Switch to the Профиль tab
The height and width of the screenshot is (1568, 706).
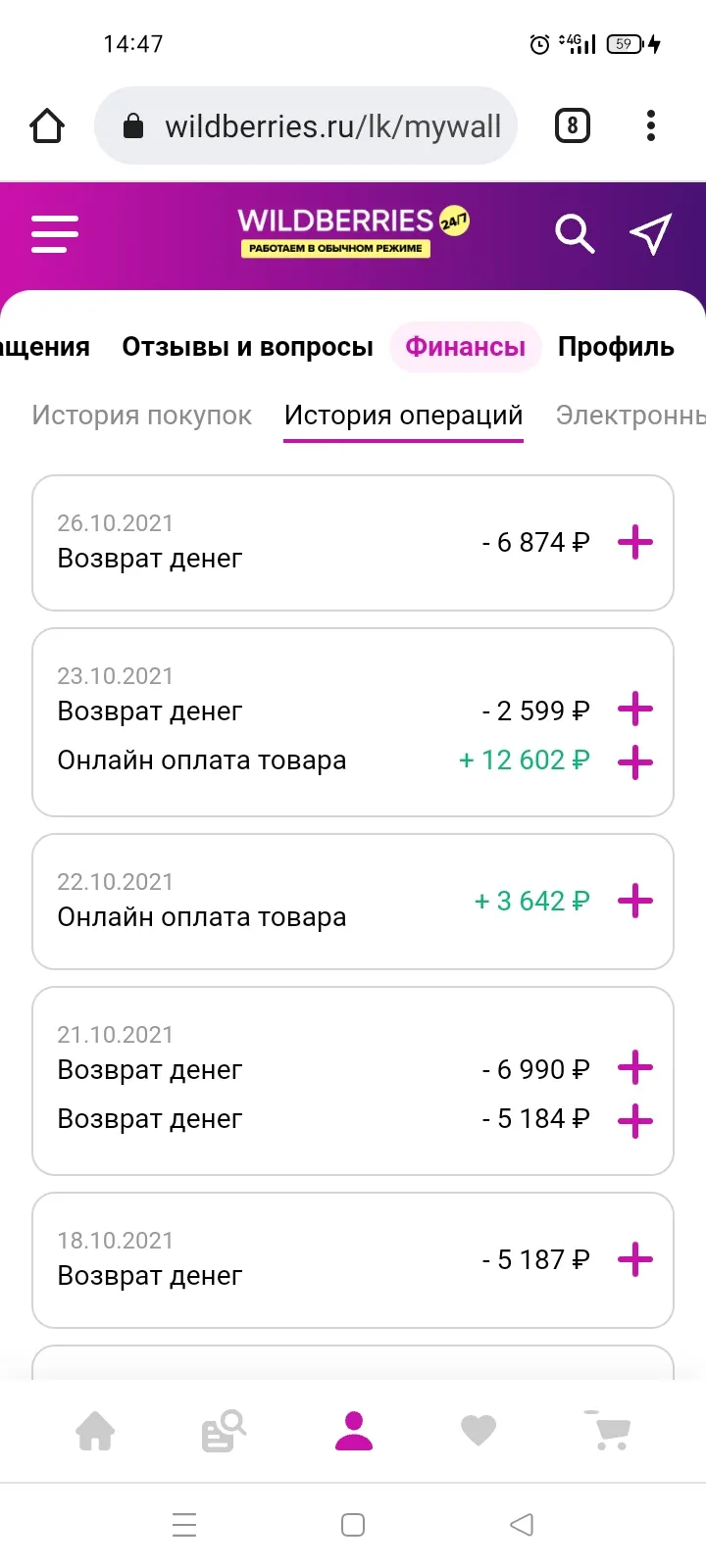pyautogui.click(x=616, y=347)
